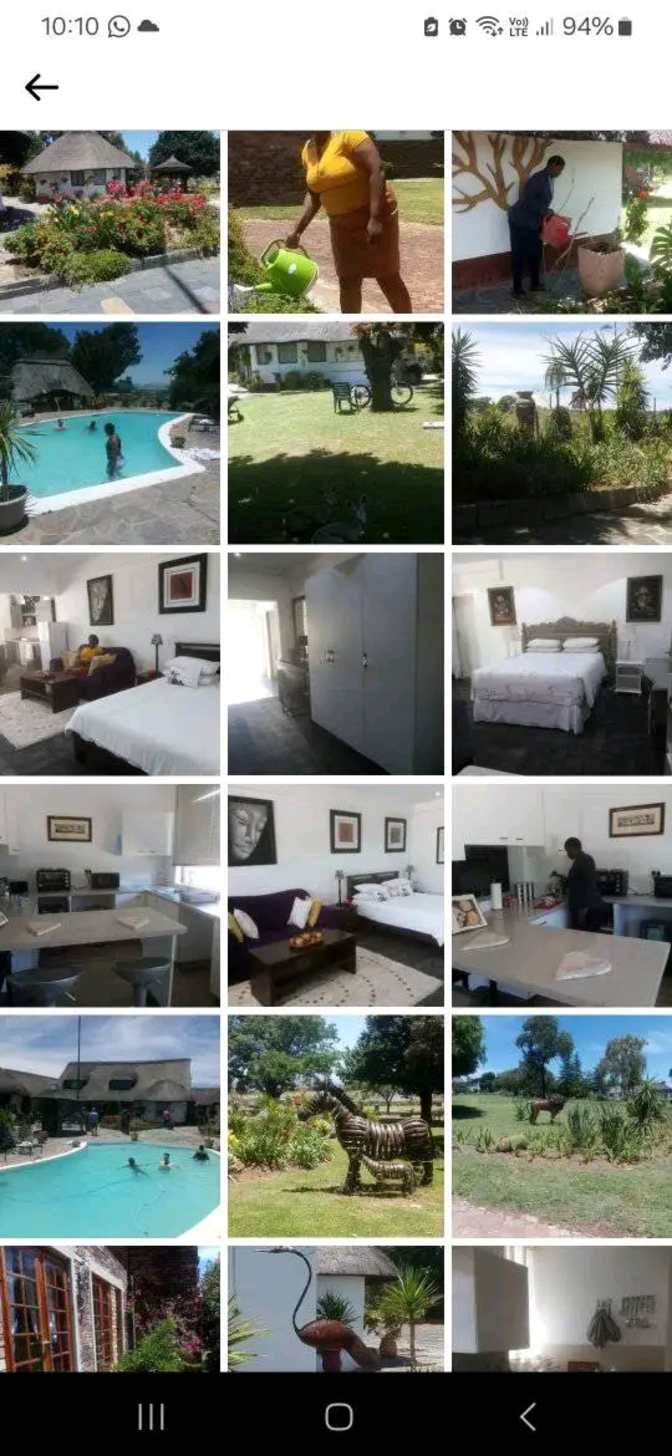Viewport: 672px width, 1456px height.
Task: View photo of man standing in kitchen
Action: coord(562,895)
